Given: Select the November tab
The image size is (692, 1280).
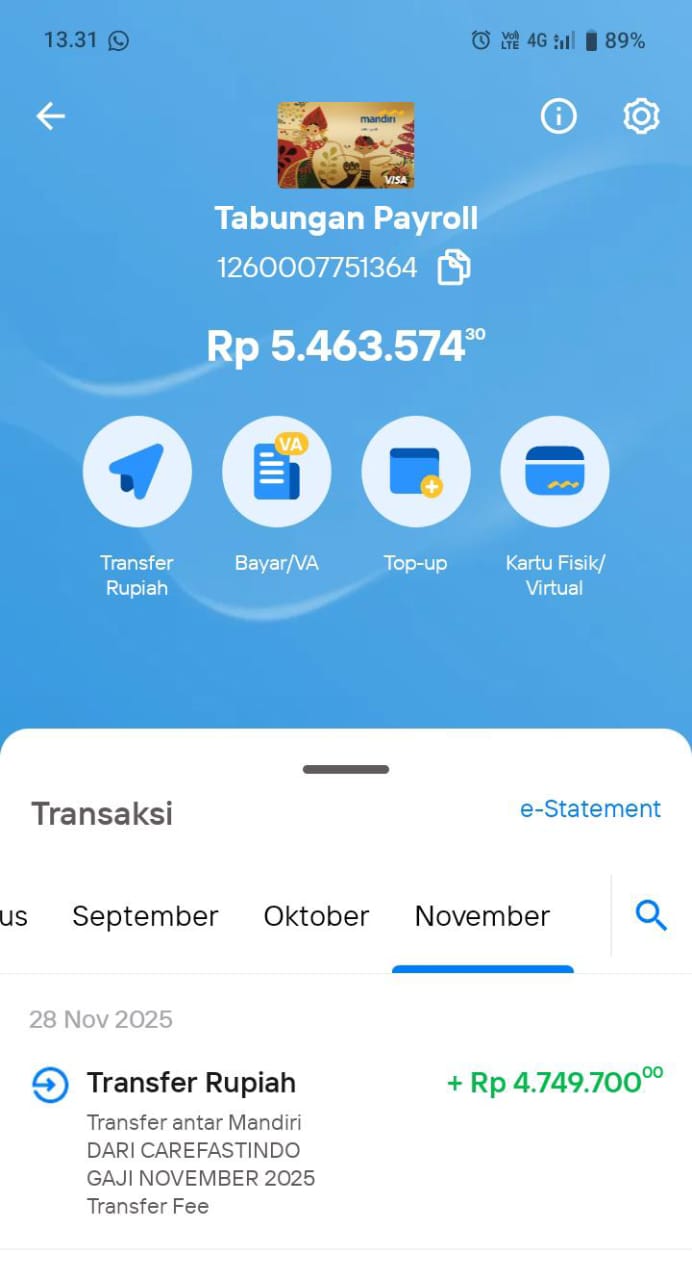Looking at the screenshot, I should 482,916.
